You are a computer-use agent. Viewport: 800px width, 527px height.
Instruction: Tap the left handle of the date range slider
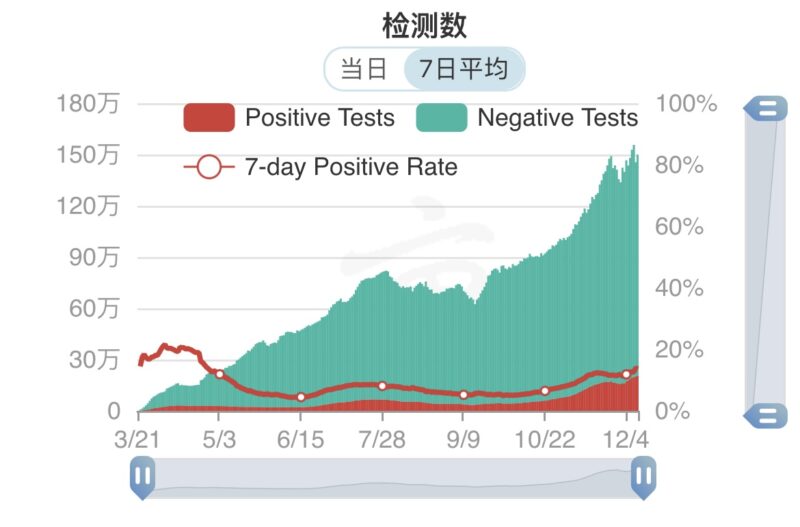pyautogui.click(x=142, y=478)
